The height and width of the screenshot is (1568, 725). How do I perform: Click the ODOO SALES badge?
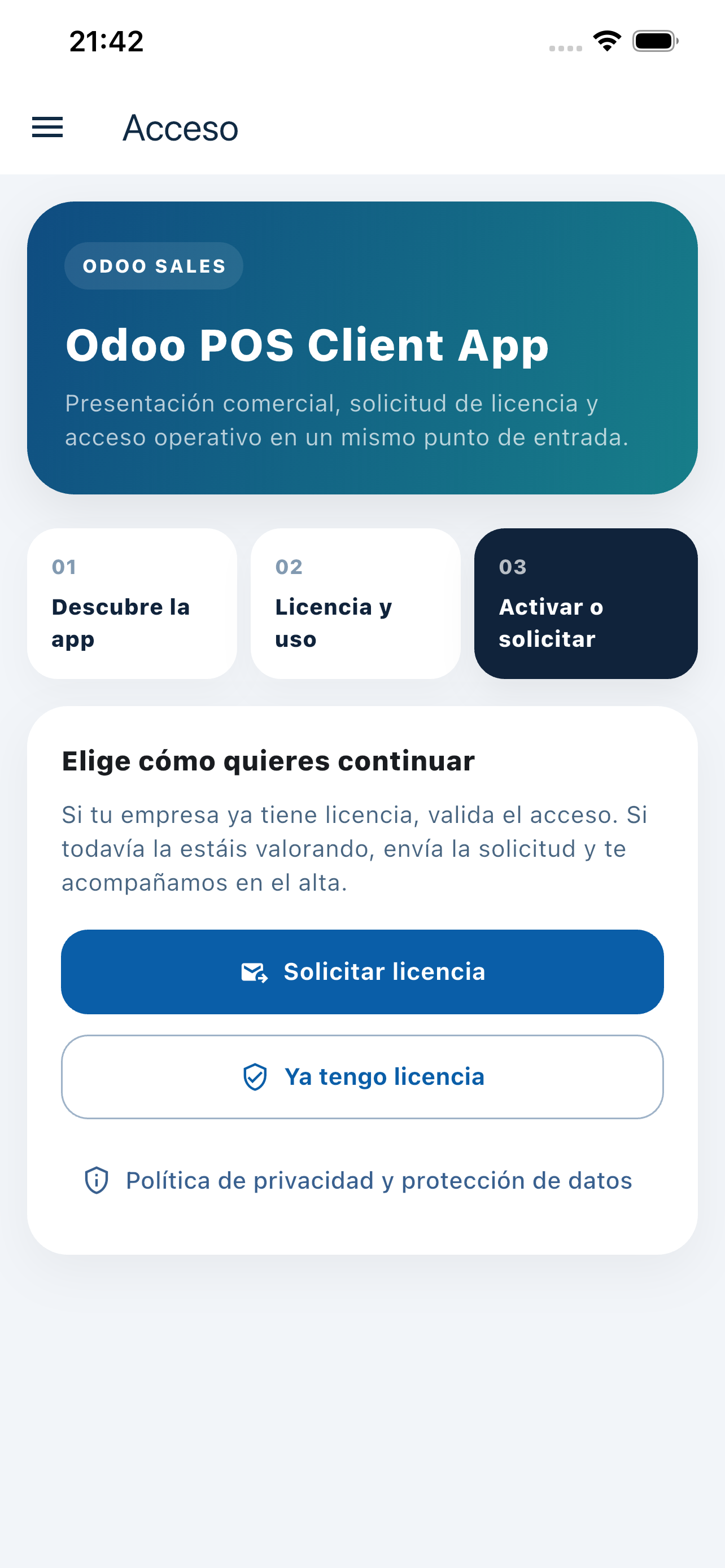pyautogui.click(x=154, y=265)
